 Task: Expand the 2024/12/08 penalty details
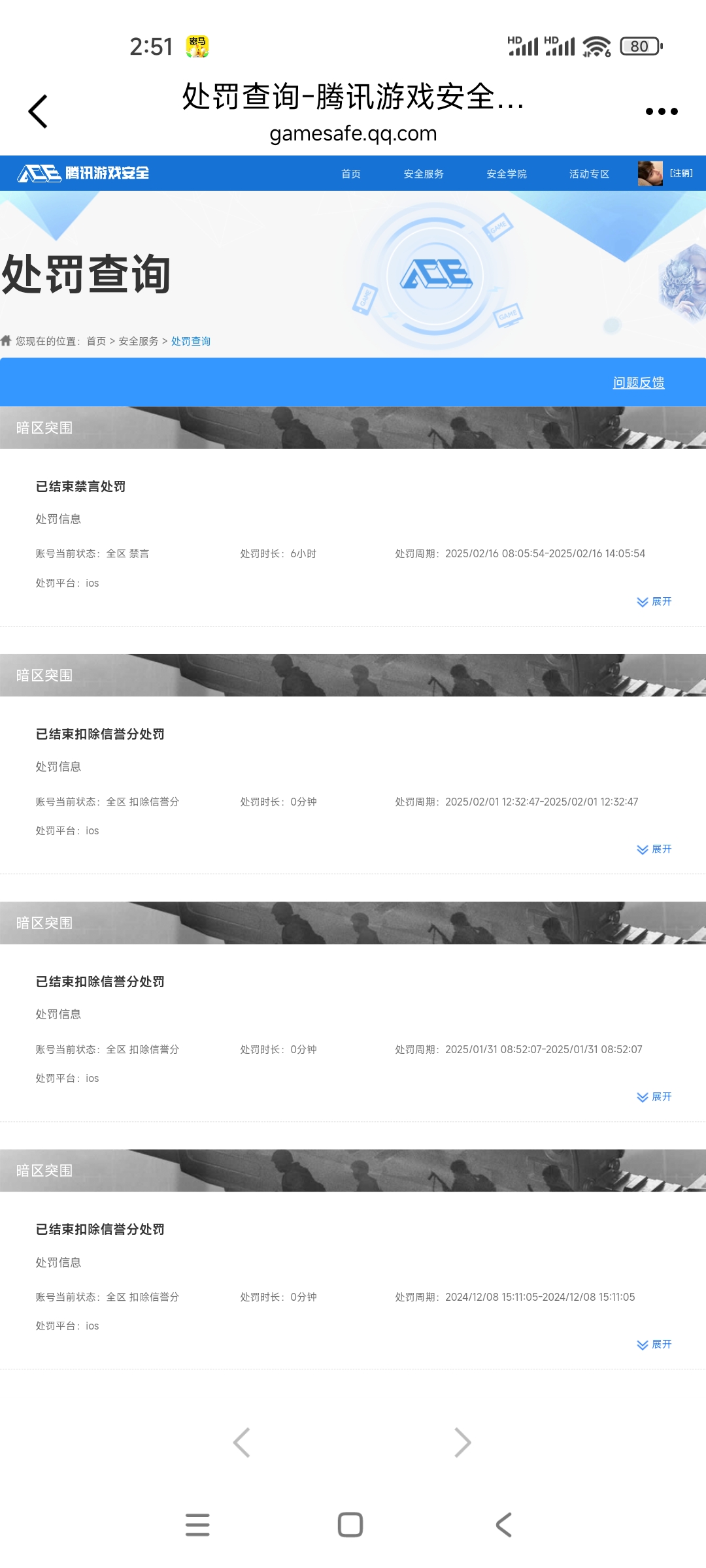tap(654, 1345)
